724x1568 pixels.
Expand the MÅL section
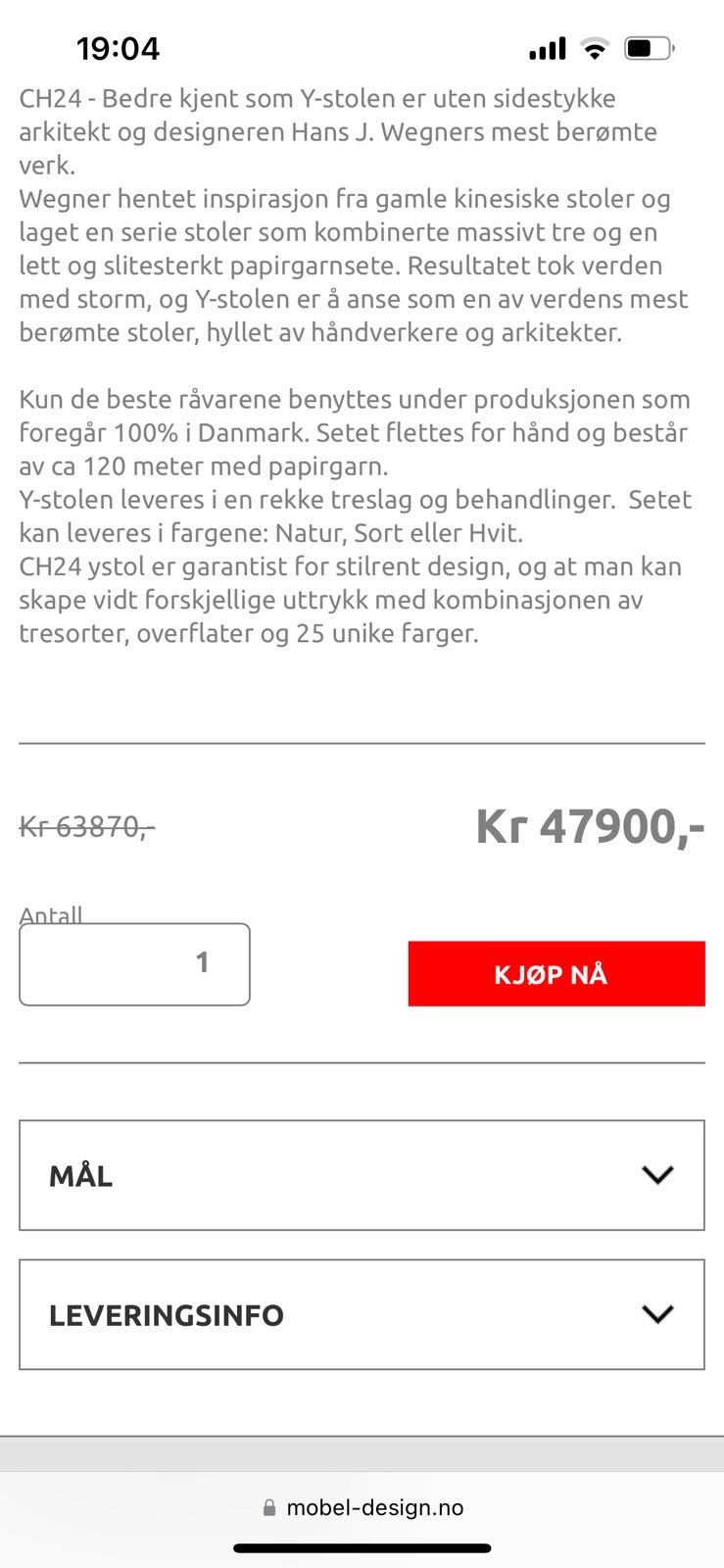point(362,1175)
